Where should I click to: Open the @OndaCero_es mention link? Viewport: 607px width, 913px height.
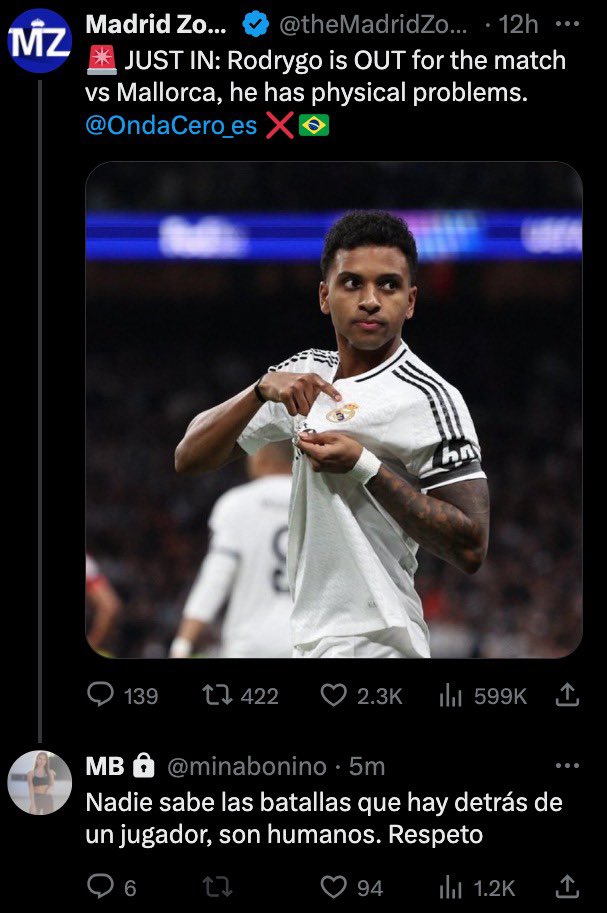click(171, 126)
